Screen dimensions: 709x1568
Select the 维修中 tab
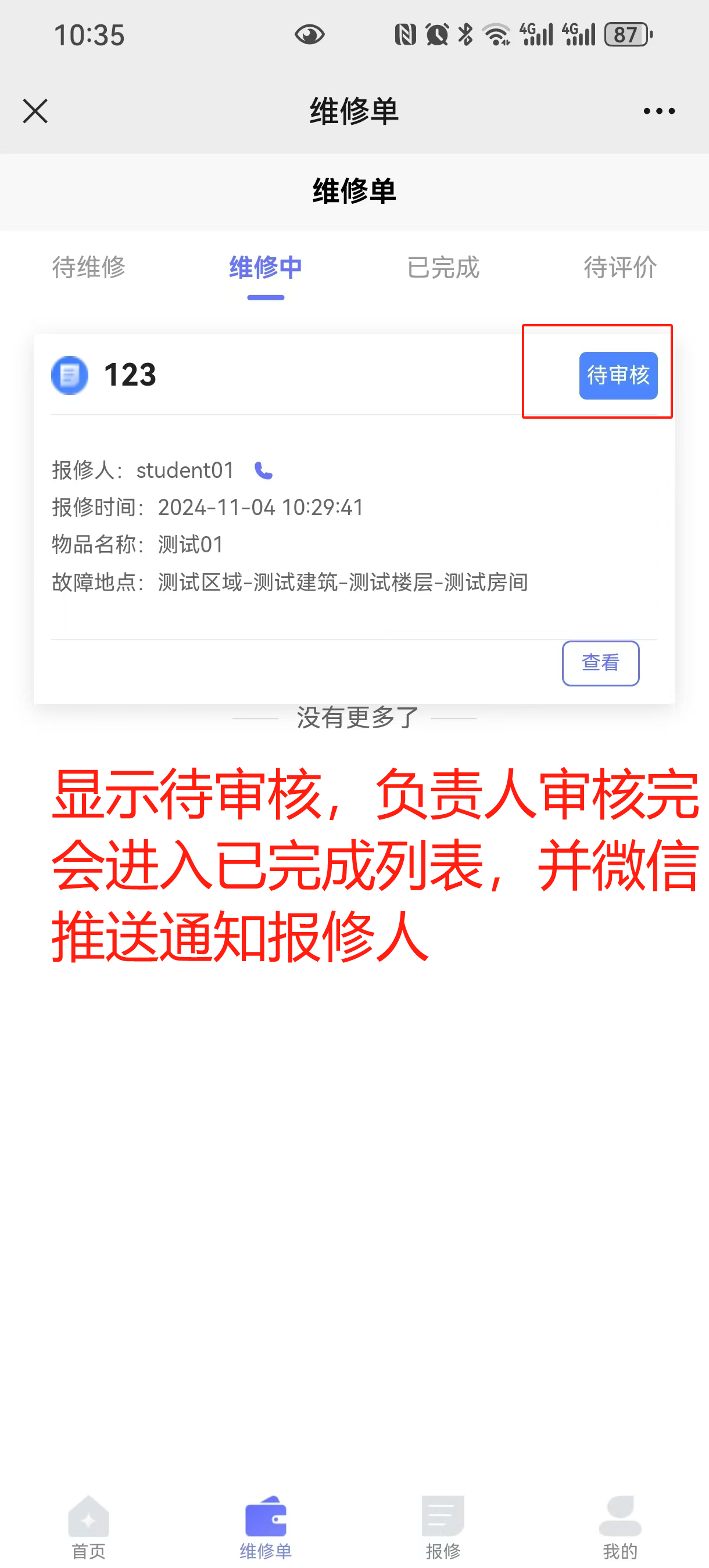coord(266,268)
